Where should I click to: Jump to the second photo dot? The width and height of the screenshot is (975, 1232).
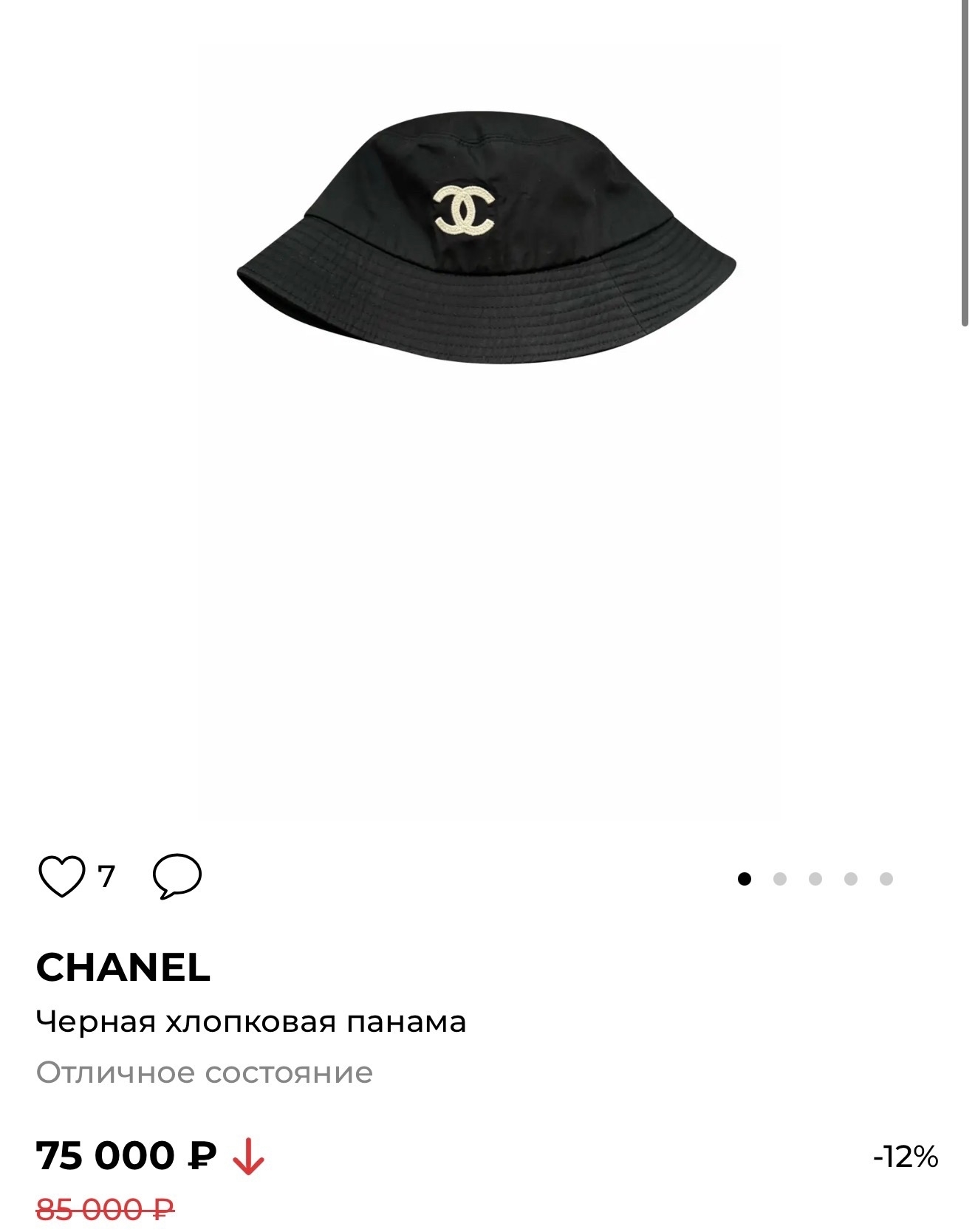(x=779, y=878)
